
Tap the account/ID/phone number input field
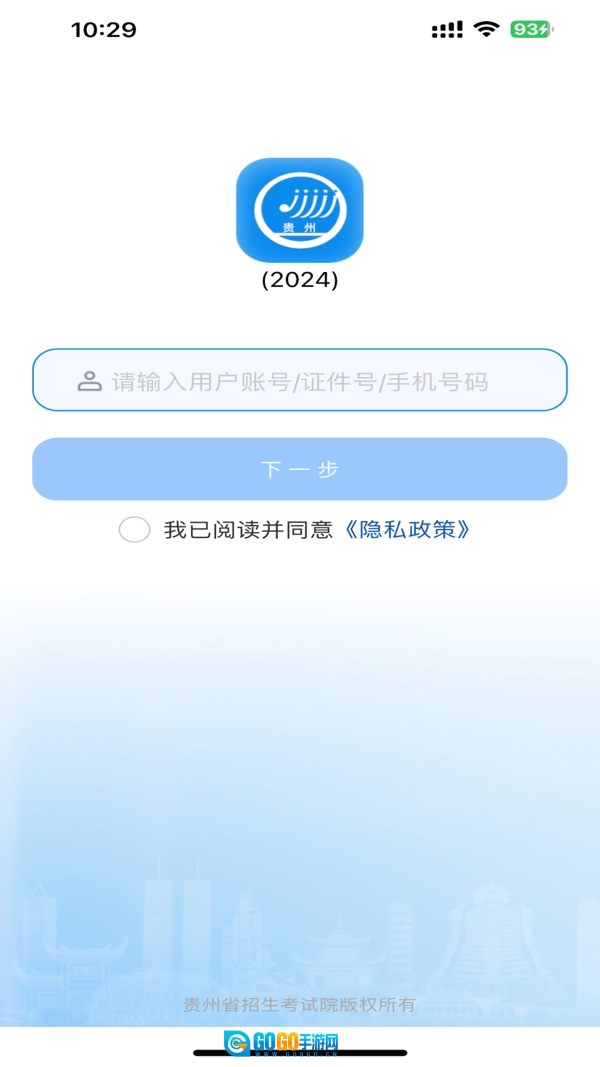pos(300,380)
